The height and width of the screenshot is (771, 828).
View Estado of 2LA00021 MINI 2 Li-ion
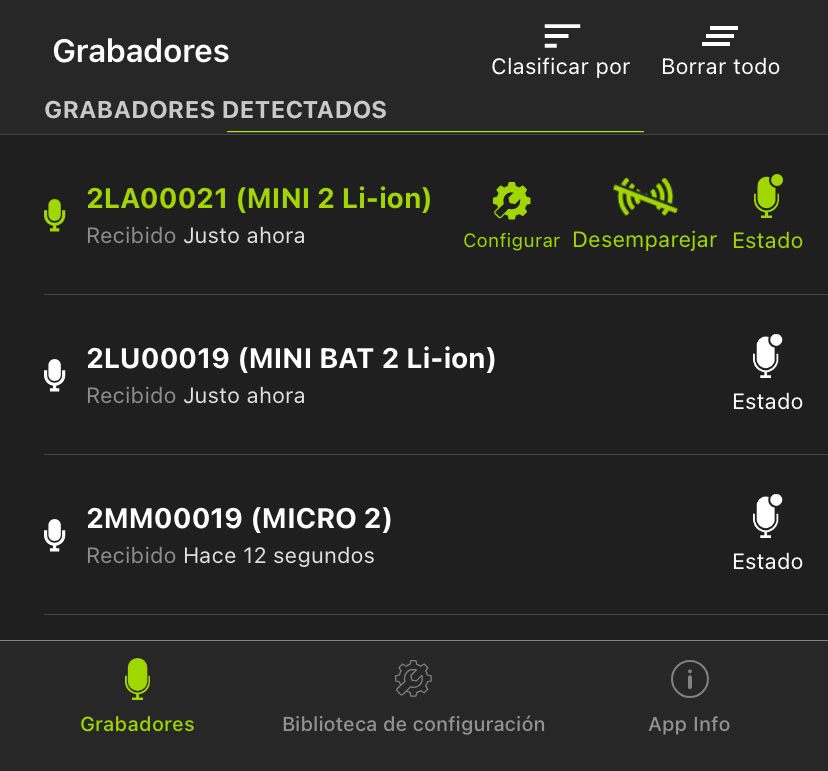[767, 214]
